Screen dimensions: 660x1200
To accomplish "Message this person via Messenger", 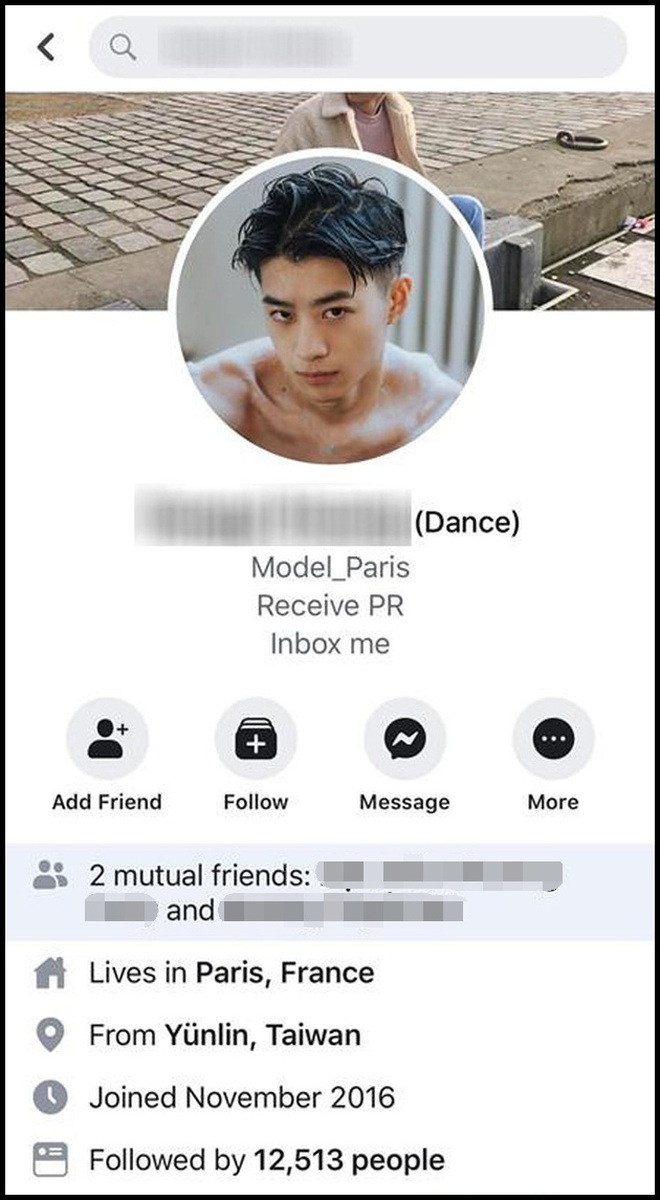I will [404, 740].
